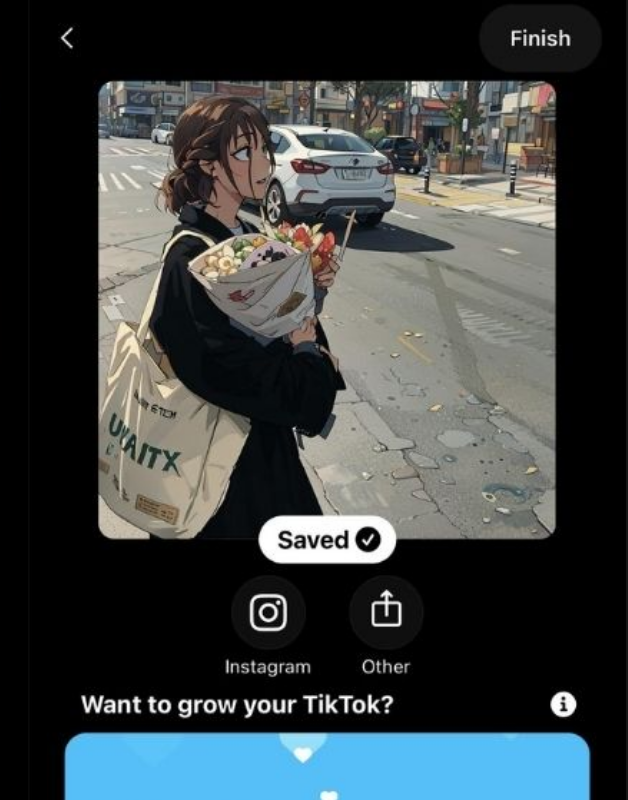Screen dimensions: 628x800
Task: Open the saved anime-style image
Action: point(327,300)
